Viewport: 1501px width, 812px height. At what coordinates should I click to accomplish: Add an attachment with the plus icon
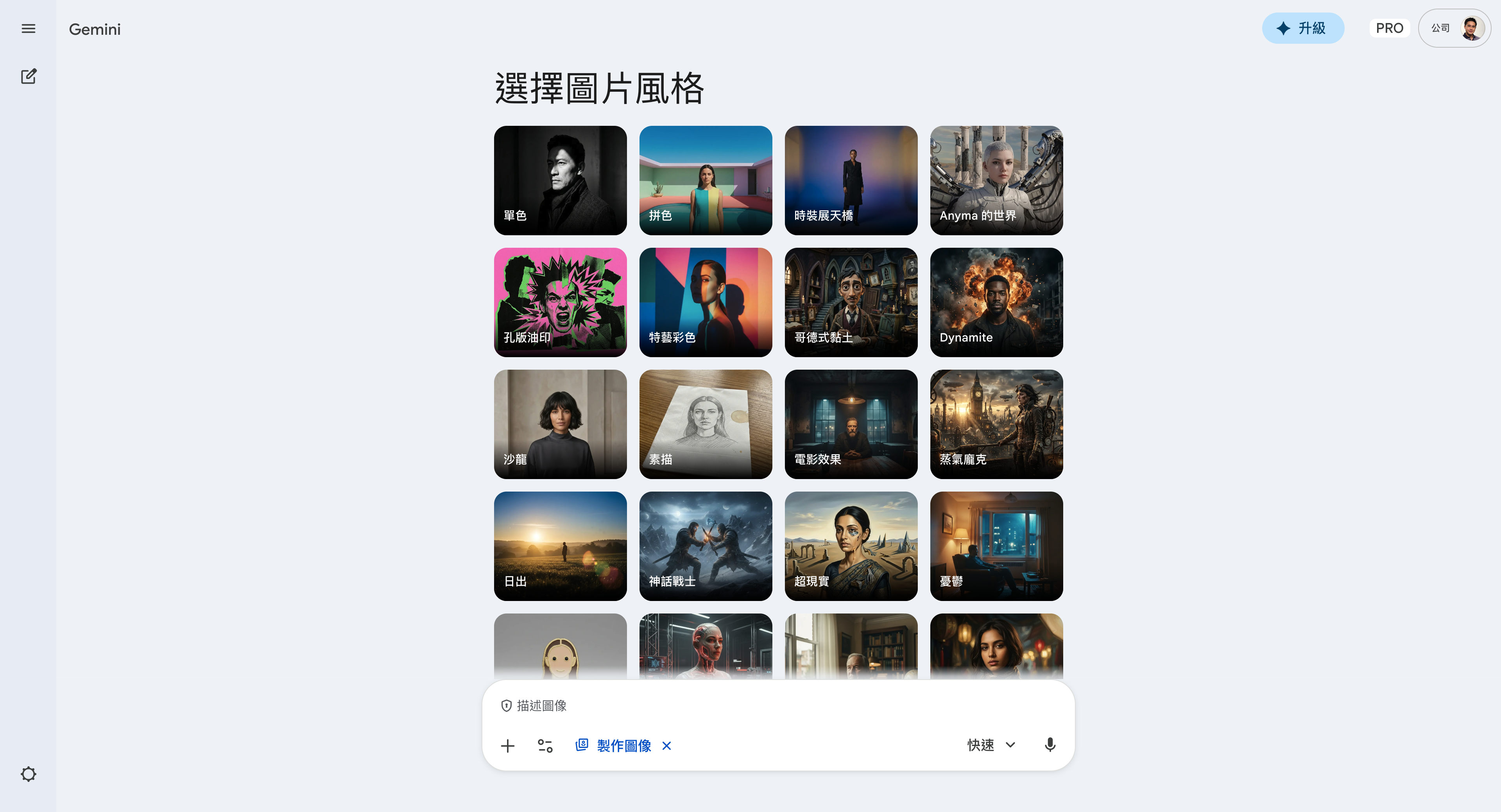[507, 746]
